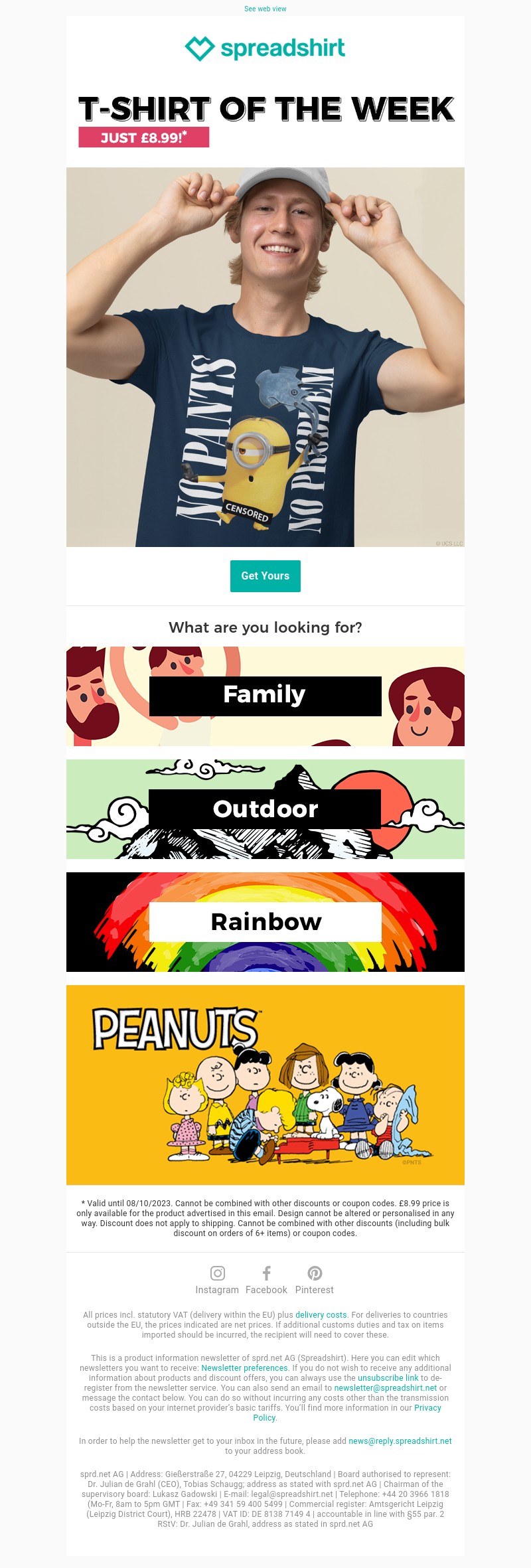Viewport: 531px width, 1568px height.
Task: Tap the news@reply.spreadshirt.net address
Action: pyautogui.click(x=400, y=1441)
